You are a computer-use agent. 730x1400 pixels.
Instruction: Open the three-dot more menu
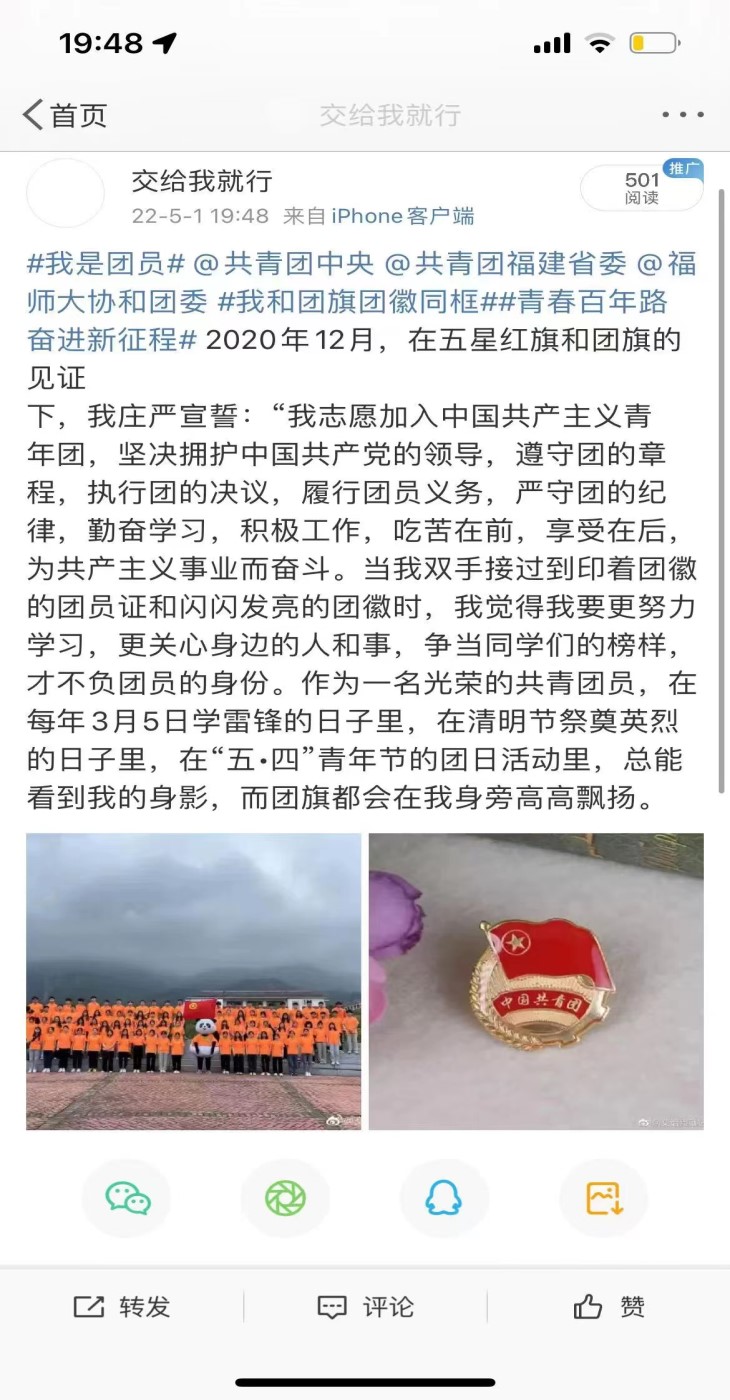pos(683,115)
